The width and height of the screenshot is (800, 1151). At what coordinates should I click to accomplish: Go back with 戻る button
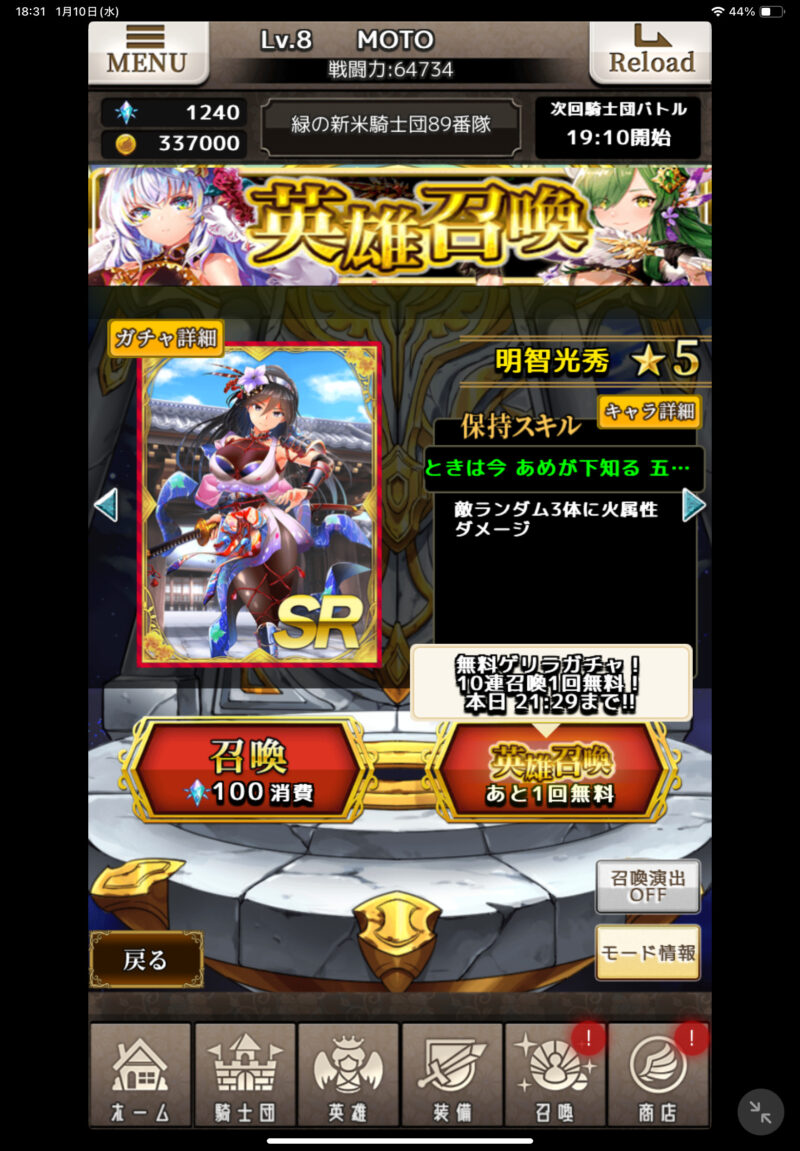[146, 959]
